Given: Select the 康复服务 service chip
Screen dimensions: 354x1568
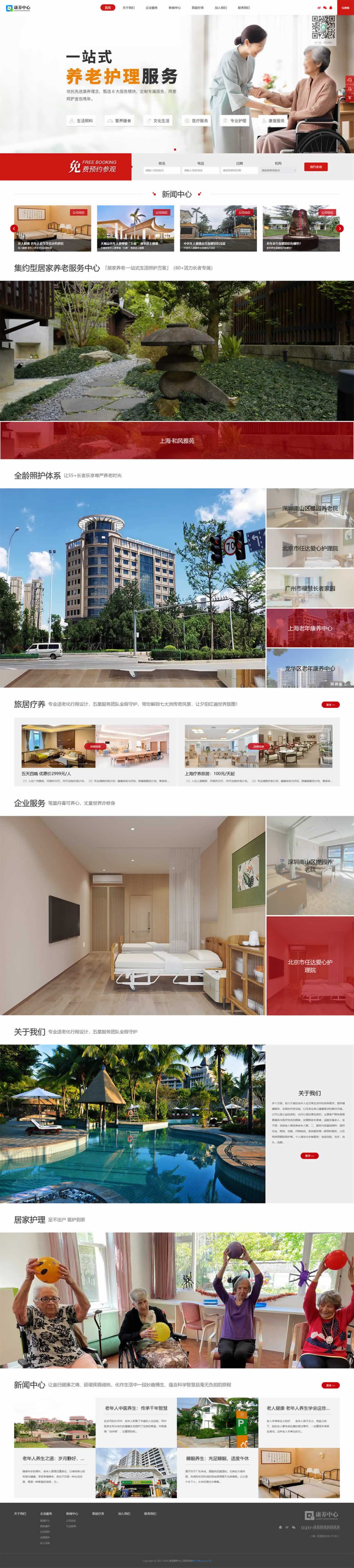Looking at the screenshot, I should click(273, 121).
